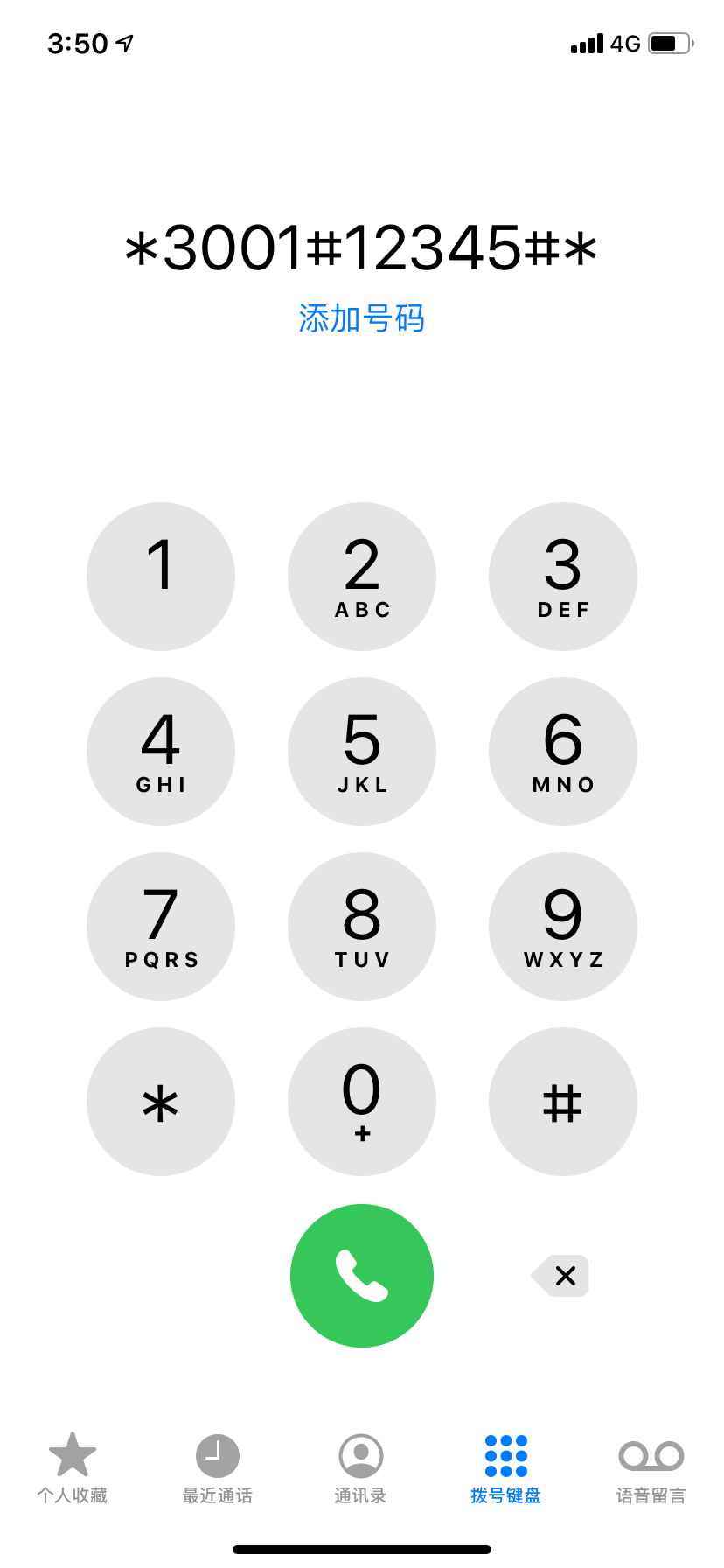Image resolution: width=724 pixels, height=1568 pixels.
Task: Dial the digit 1
Action: click(161, 577)
